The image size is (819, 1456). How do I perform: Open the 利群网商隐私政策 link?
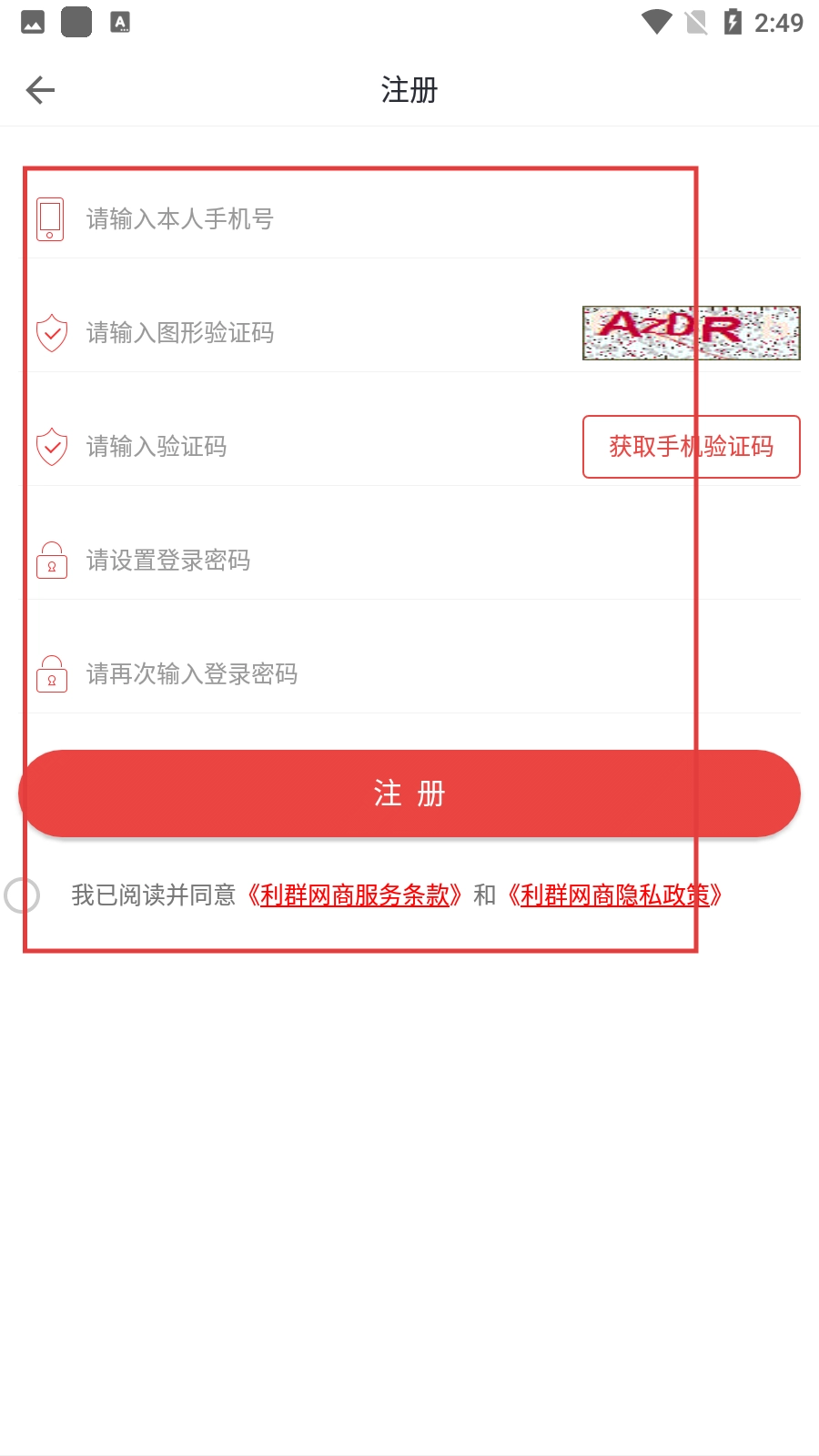point(614,895)
